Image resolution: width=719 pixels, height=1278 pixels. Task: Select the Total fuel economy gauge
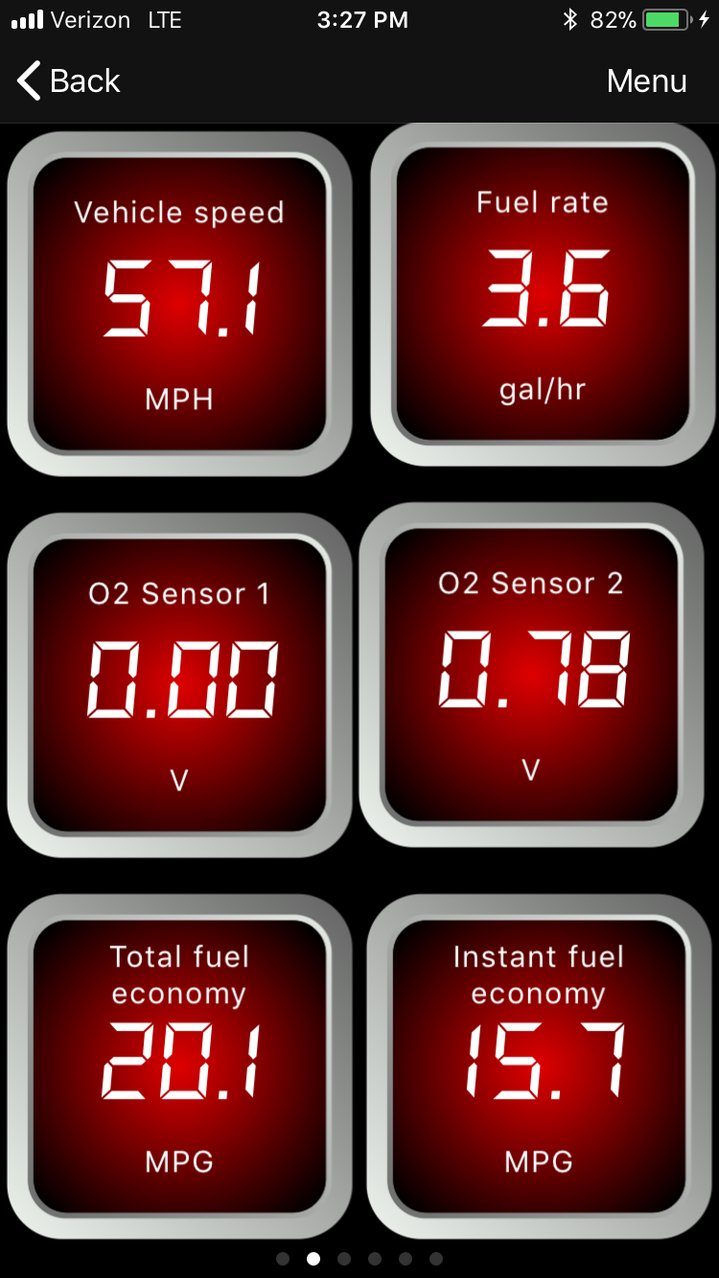[x=179, y=1067]
